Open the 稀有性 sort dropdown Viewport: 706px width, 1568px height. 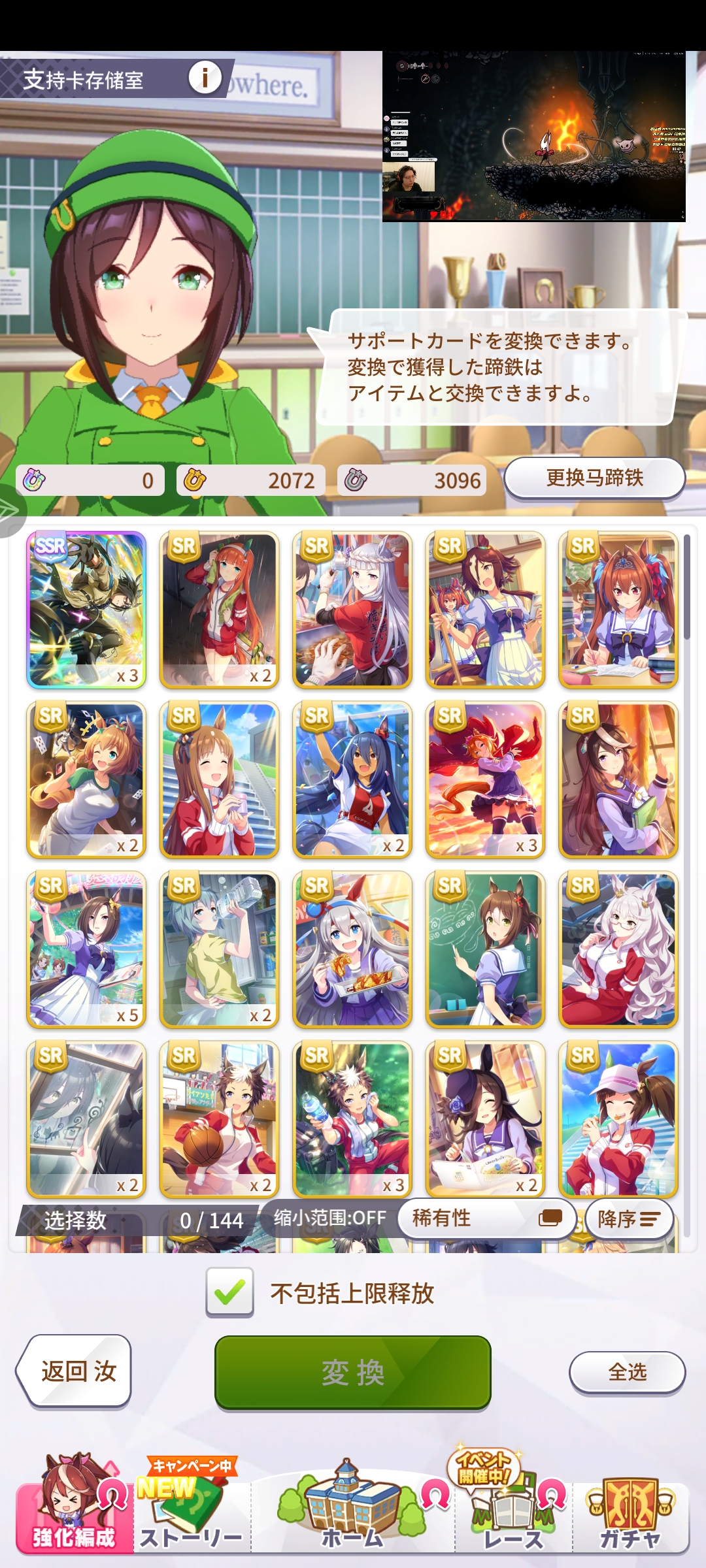486,1218
